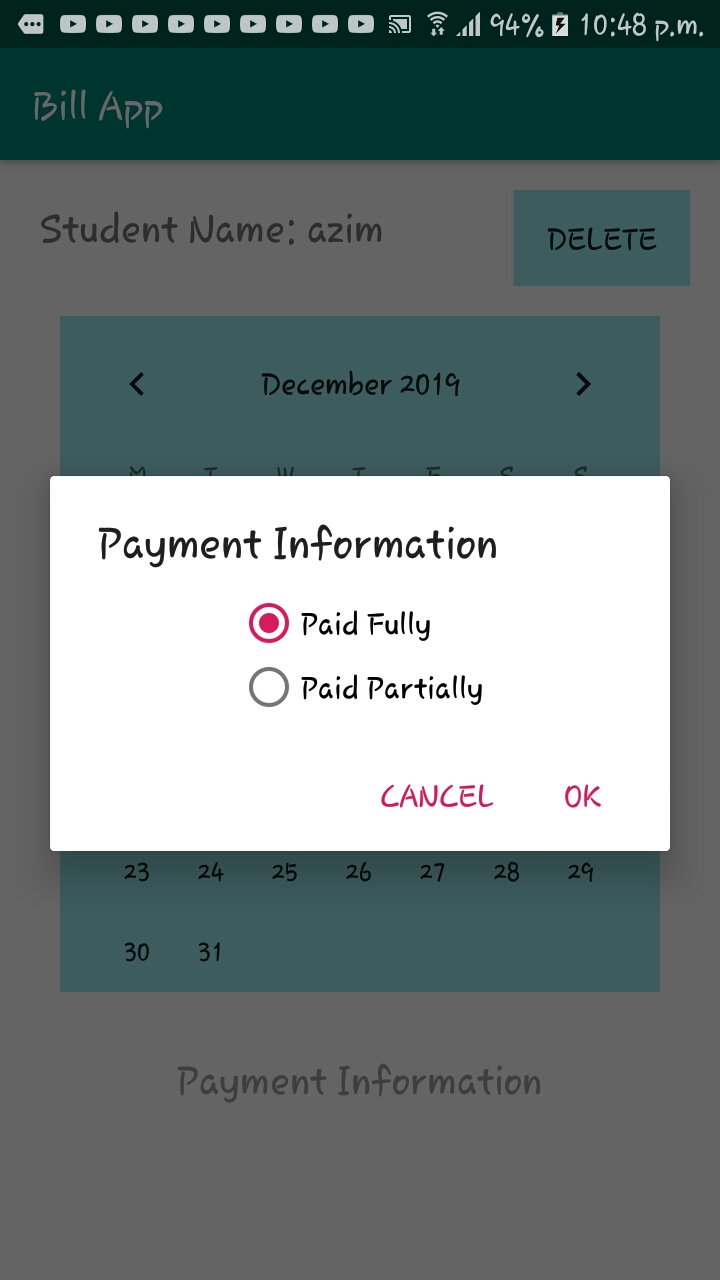Select December 28 on the calendar
Screen dimensions: 720x1280
507,872
